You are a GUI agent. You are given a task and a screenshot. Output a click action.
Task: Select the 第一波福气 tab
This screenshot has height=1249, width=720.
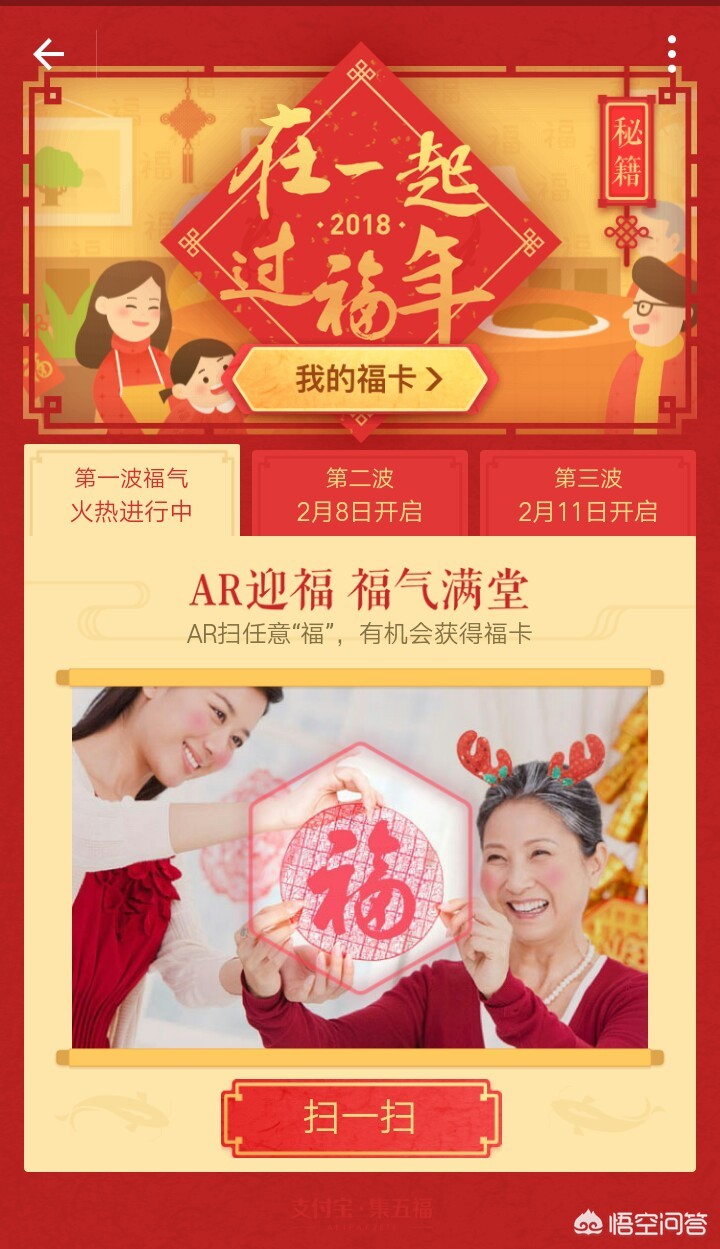click(x=132, y=493)
